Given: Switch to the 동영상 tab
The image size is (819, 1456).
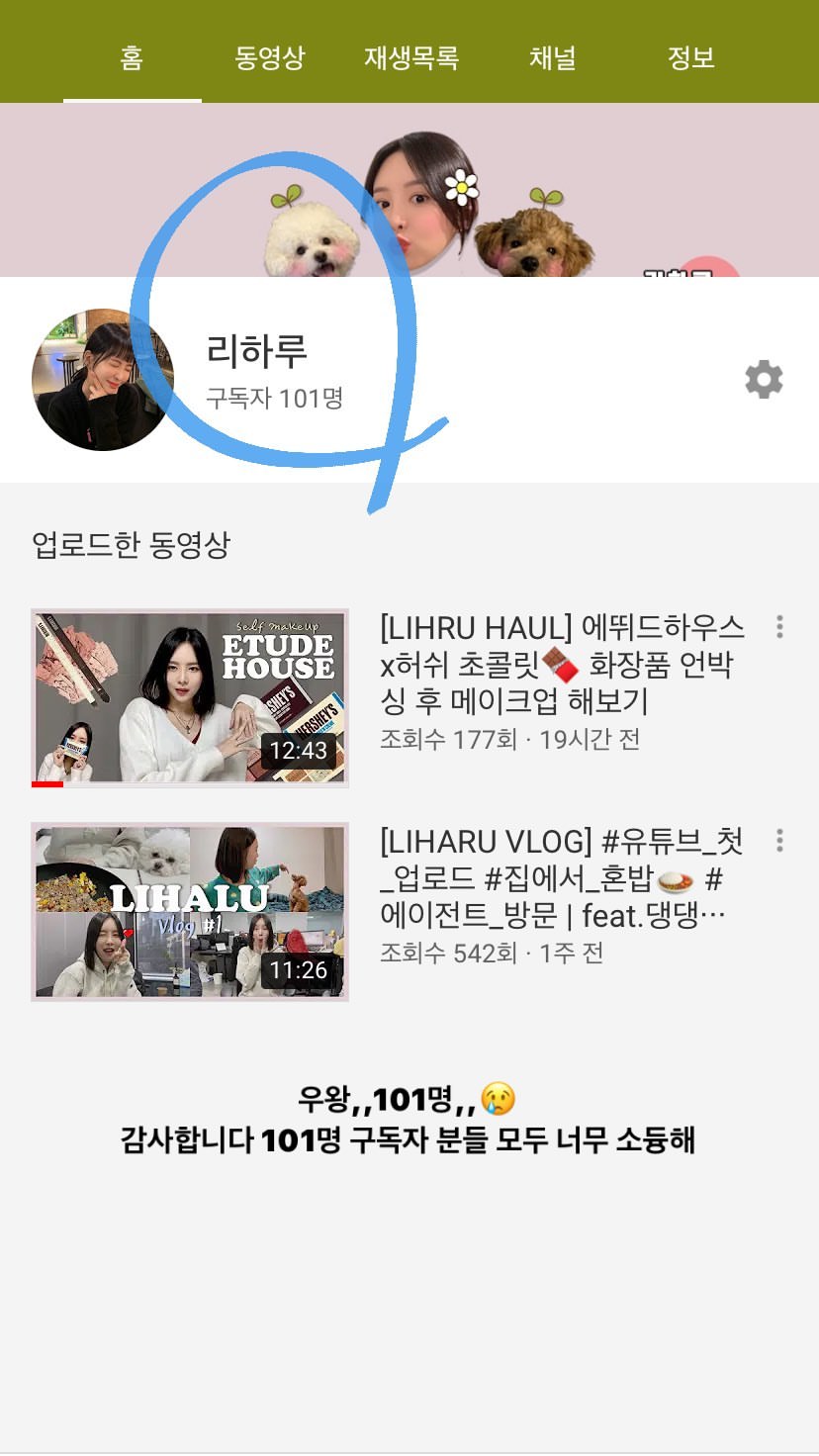Looking at the screenshot, I should click(270, 57).
